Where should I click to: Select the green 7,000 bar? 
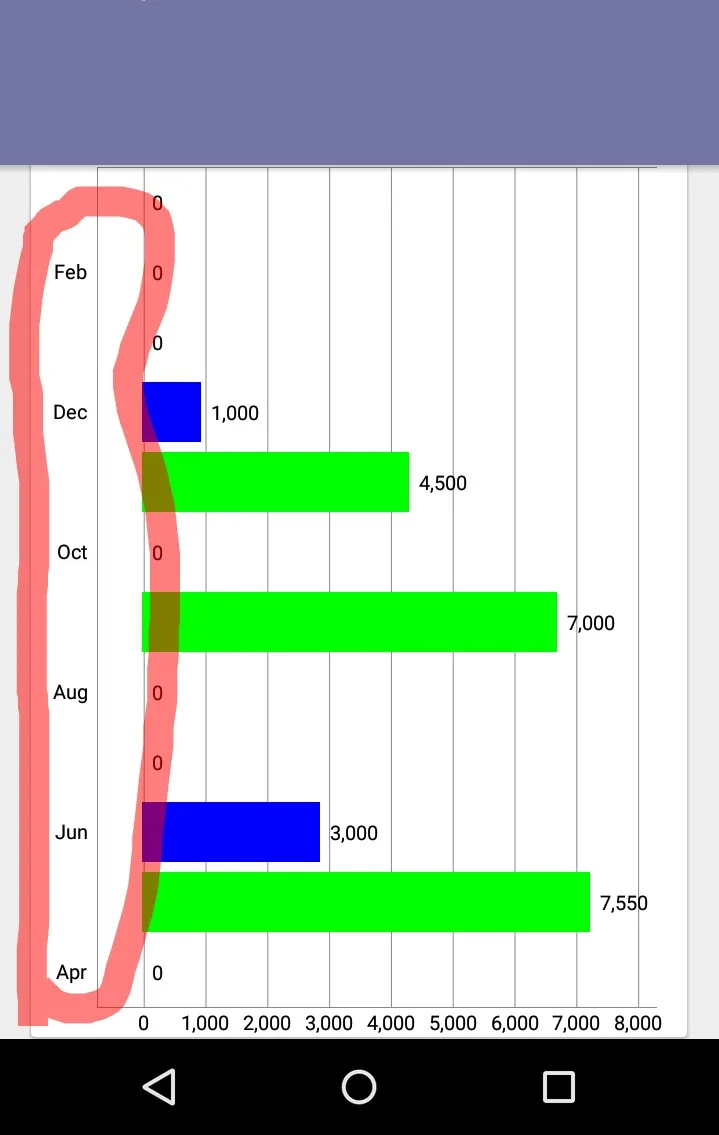point(360,622)
